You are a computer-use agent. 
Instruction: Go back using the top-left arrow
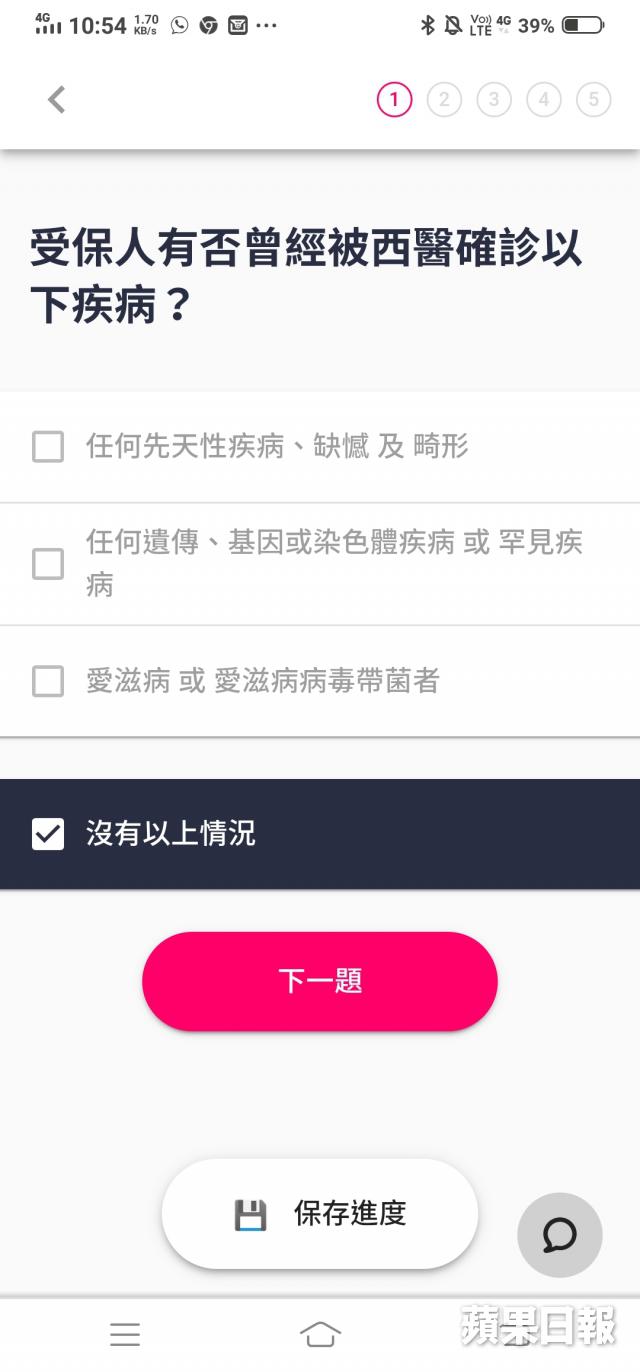(x=57, y=99)
